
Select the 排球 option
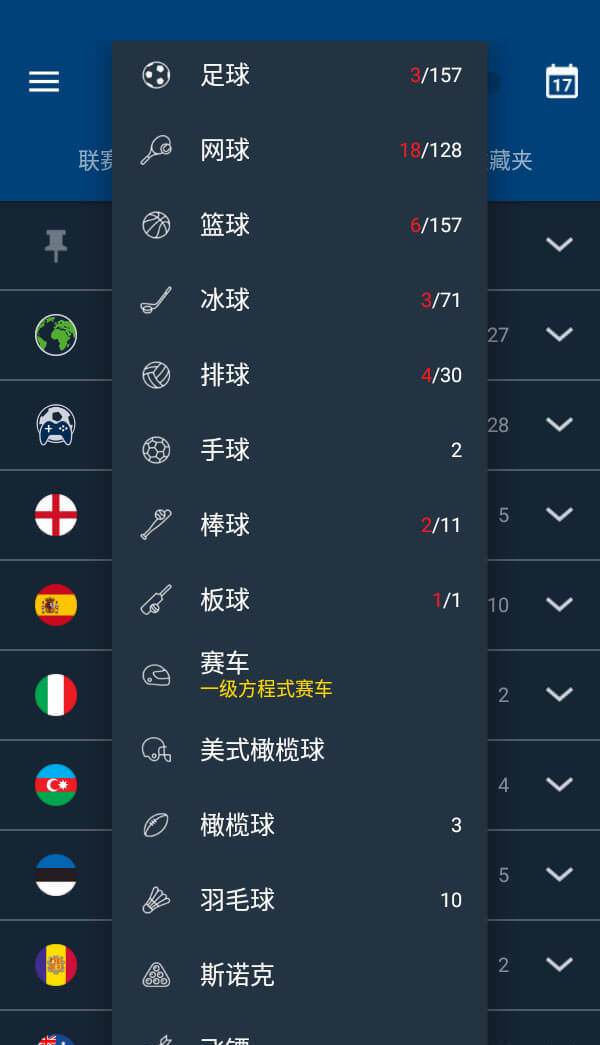300,375
